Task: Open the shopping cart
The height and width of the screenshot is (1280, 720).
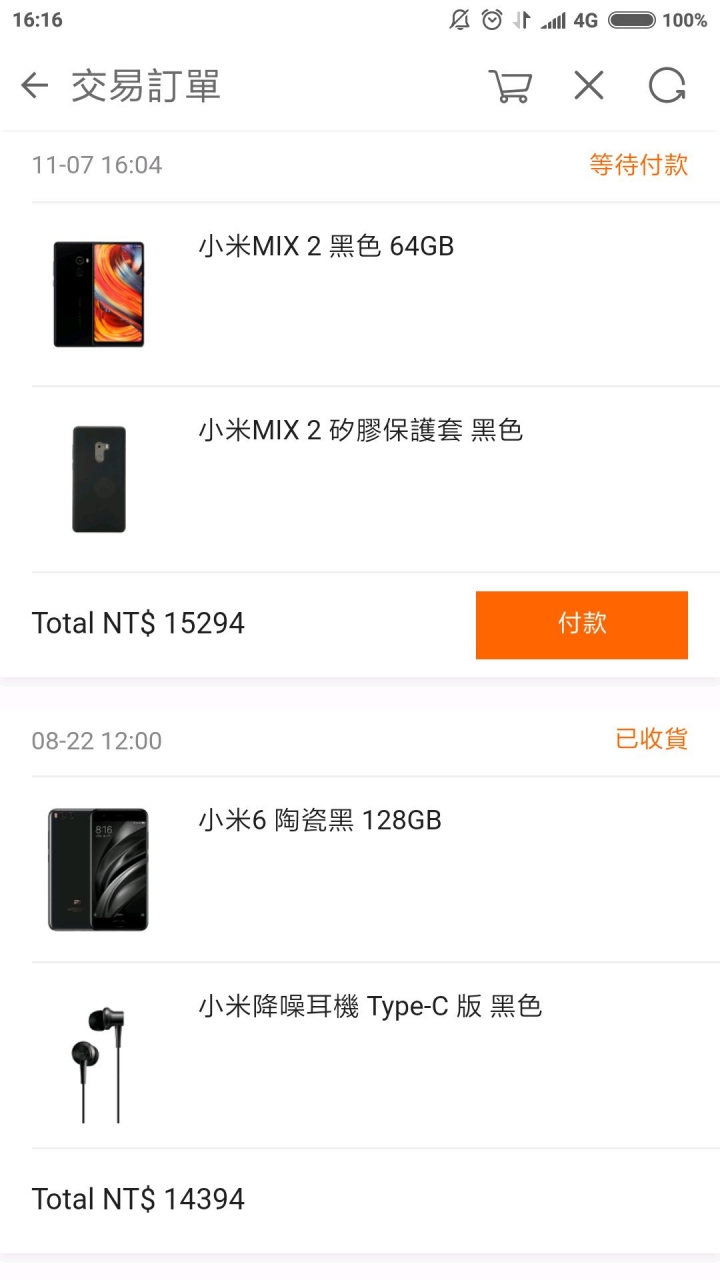Action: 510,86
